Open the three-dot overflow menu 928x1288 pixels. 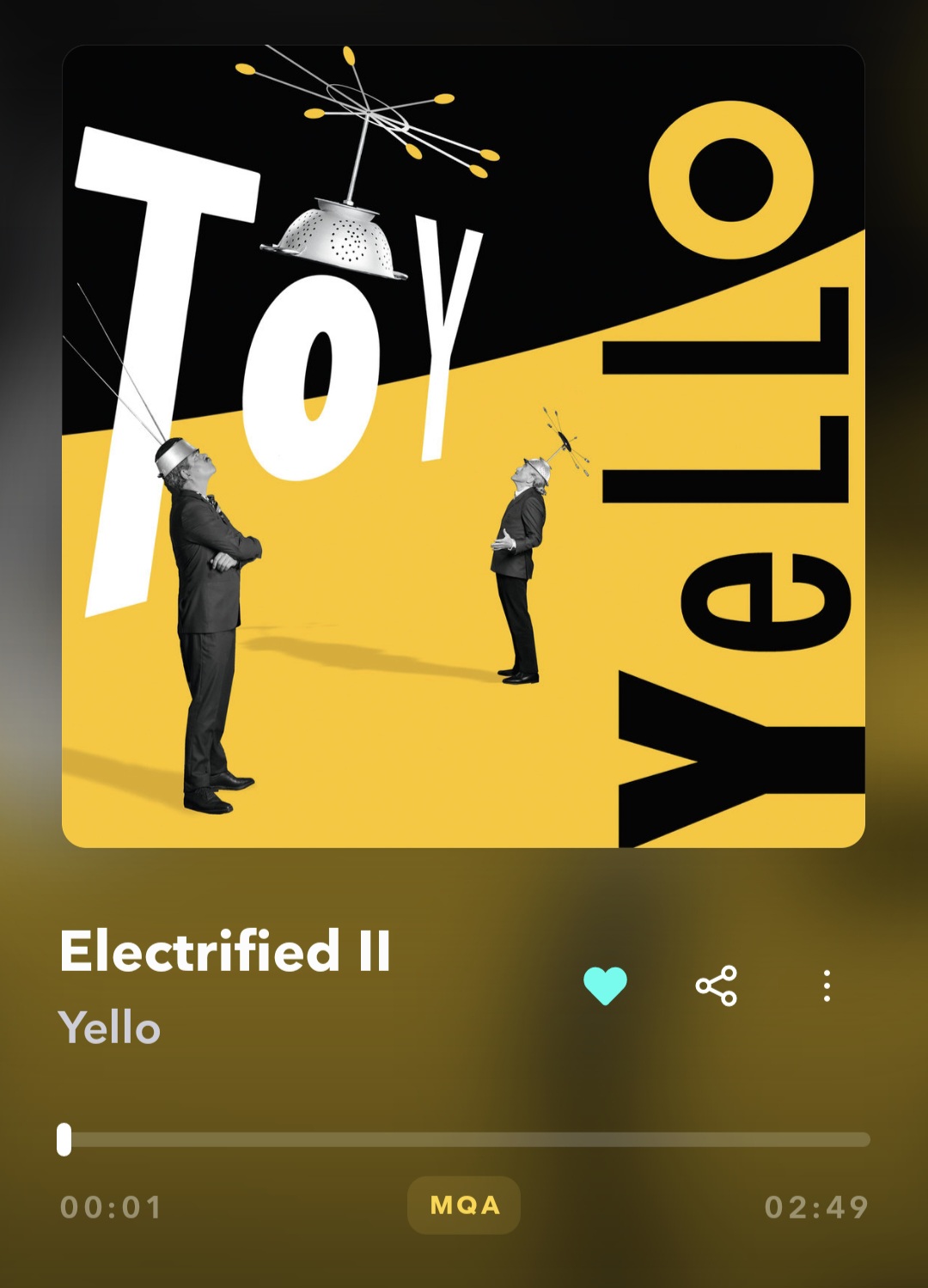click(x=827, y=986)
